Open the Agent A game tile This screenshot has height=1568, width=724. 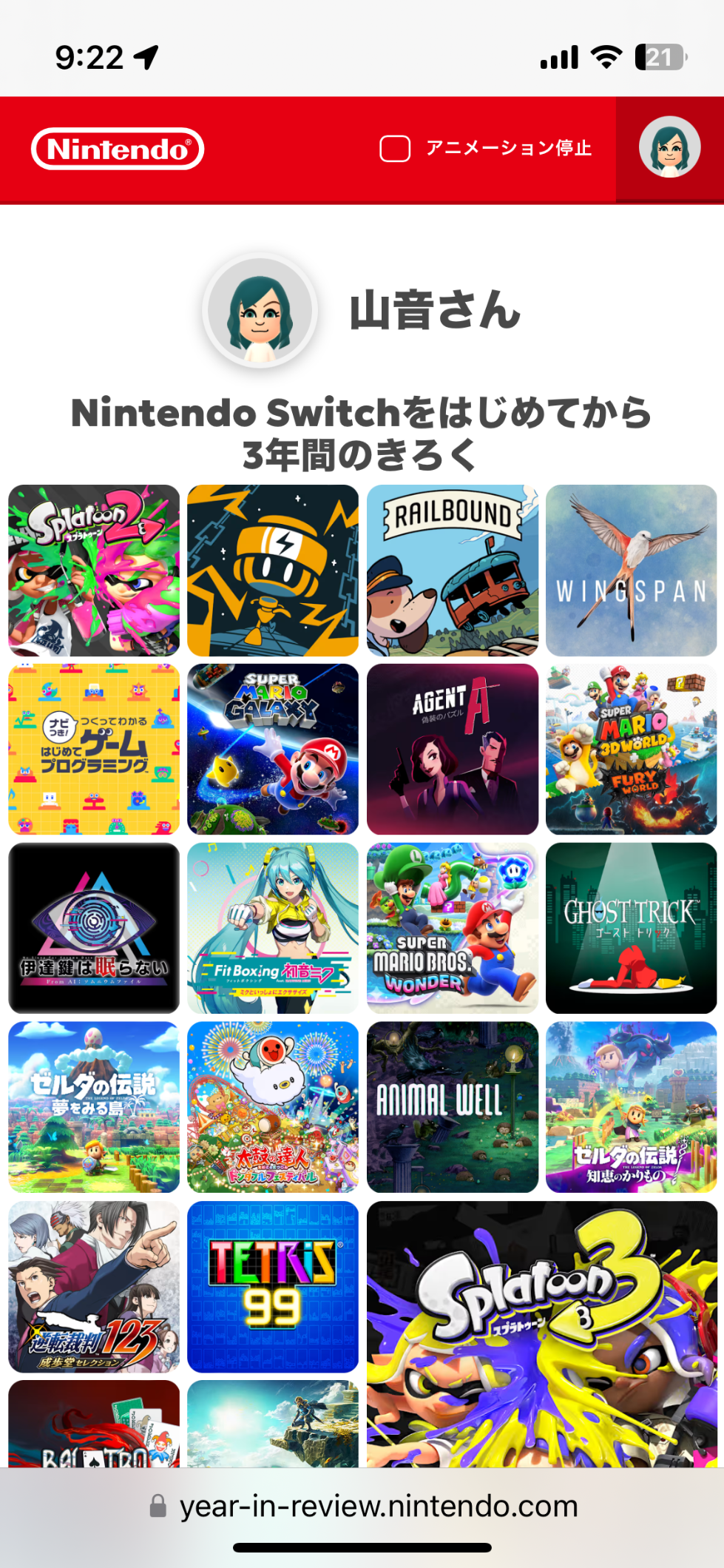tap(452, 749)
